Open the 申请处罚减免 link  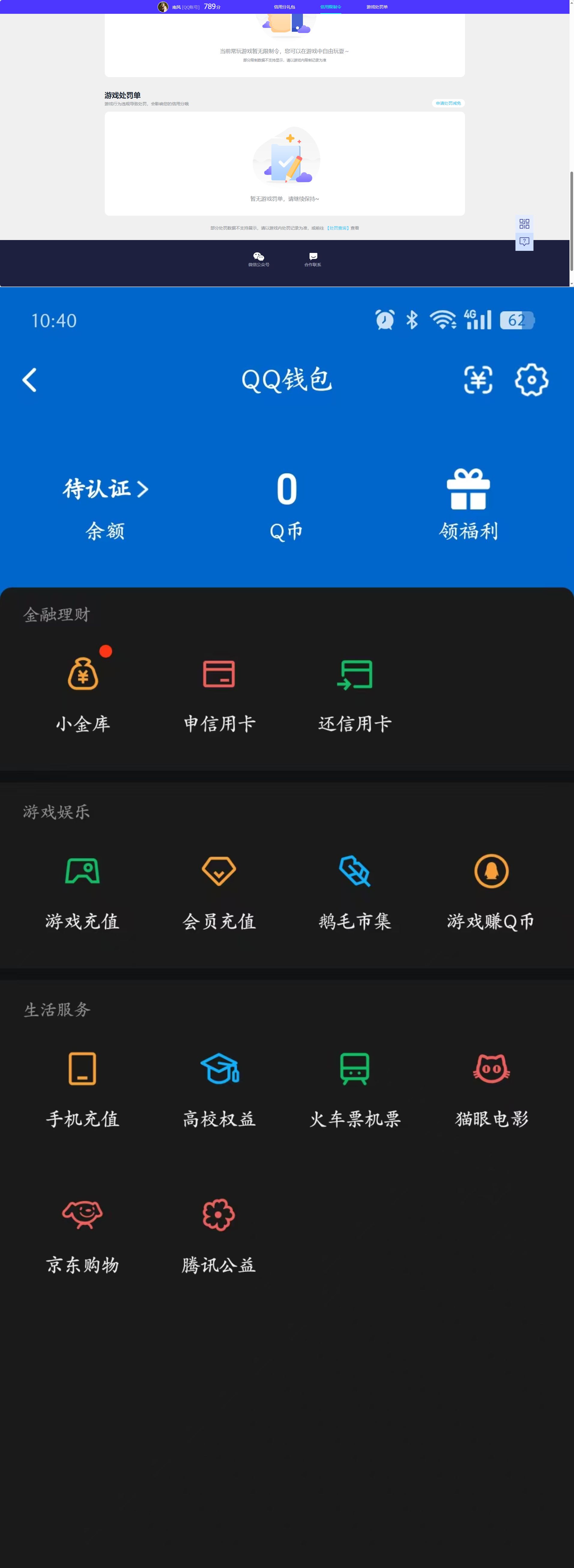click(x=449, y=103)
